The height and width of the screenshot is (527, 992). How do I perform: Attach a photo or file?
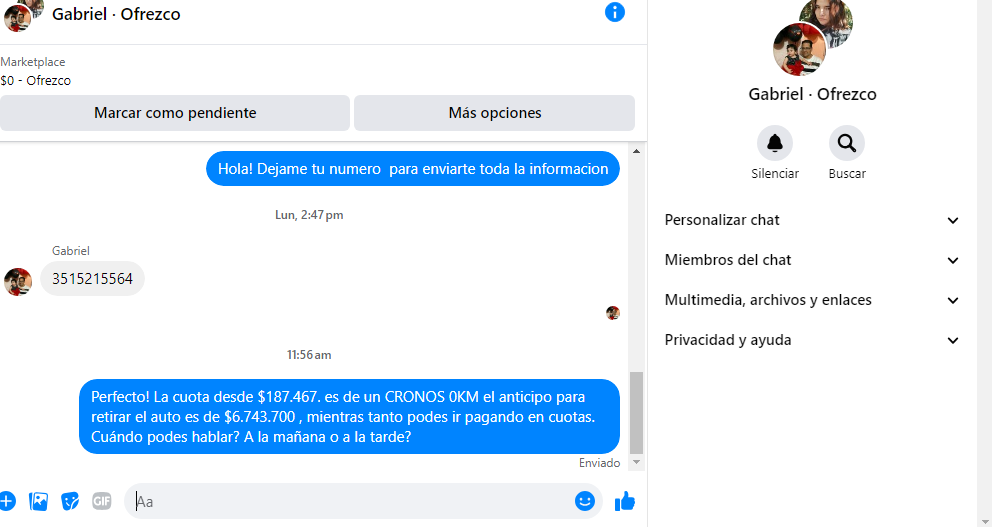[x=39, y=501]
